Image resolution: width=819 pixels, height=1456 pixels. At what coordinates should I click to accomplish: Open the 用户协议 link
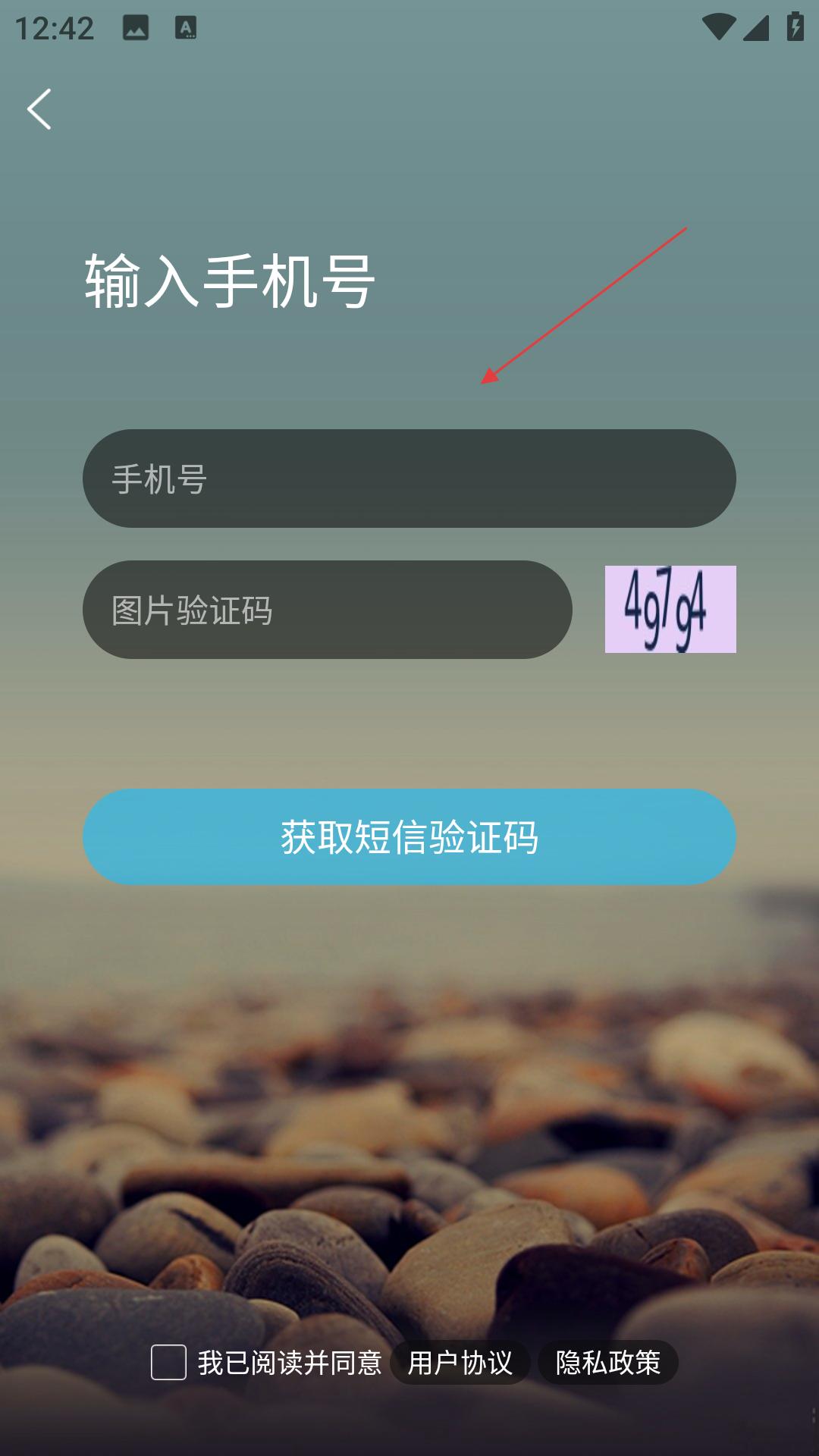[460, 1363]
